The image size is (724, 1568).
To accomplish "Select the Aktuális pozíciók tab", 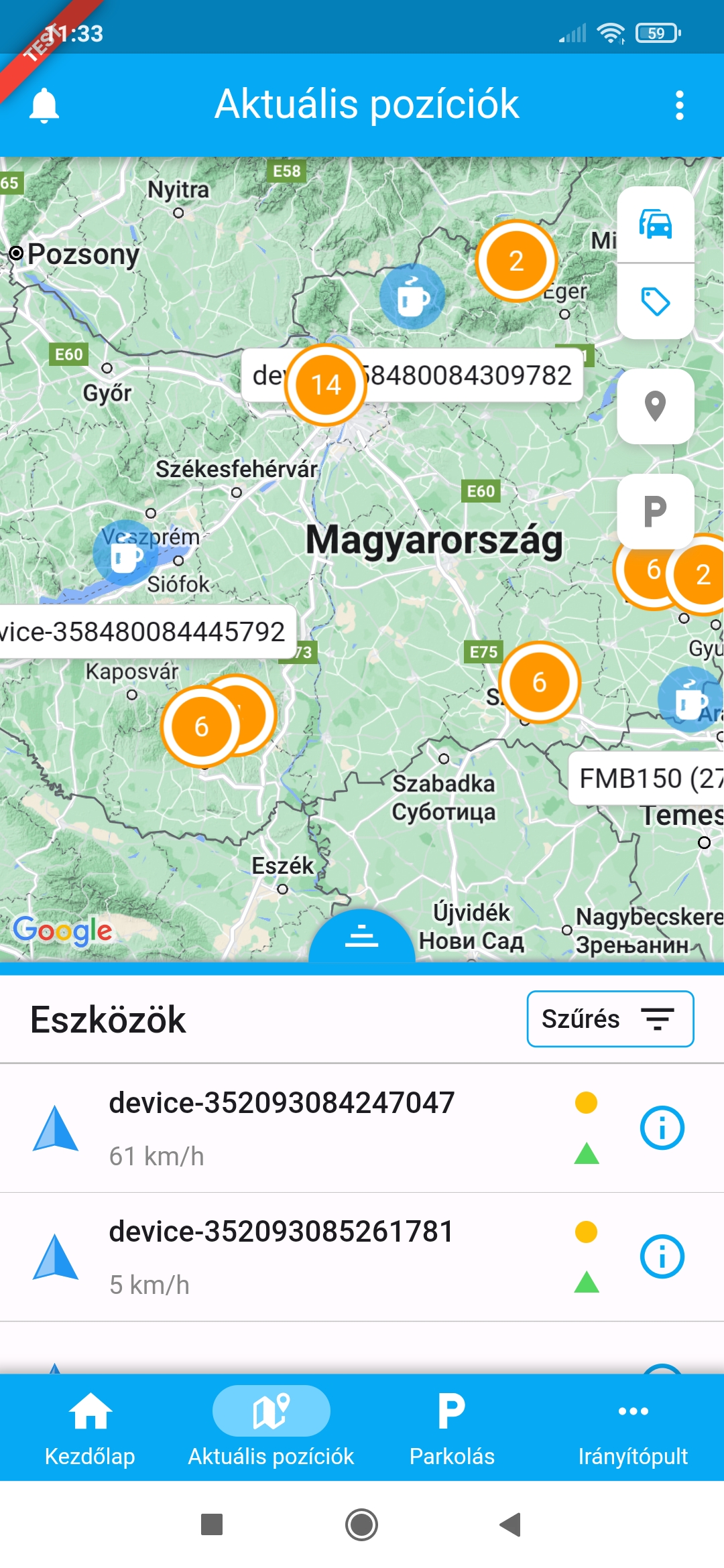I will (271, 1427).
